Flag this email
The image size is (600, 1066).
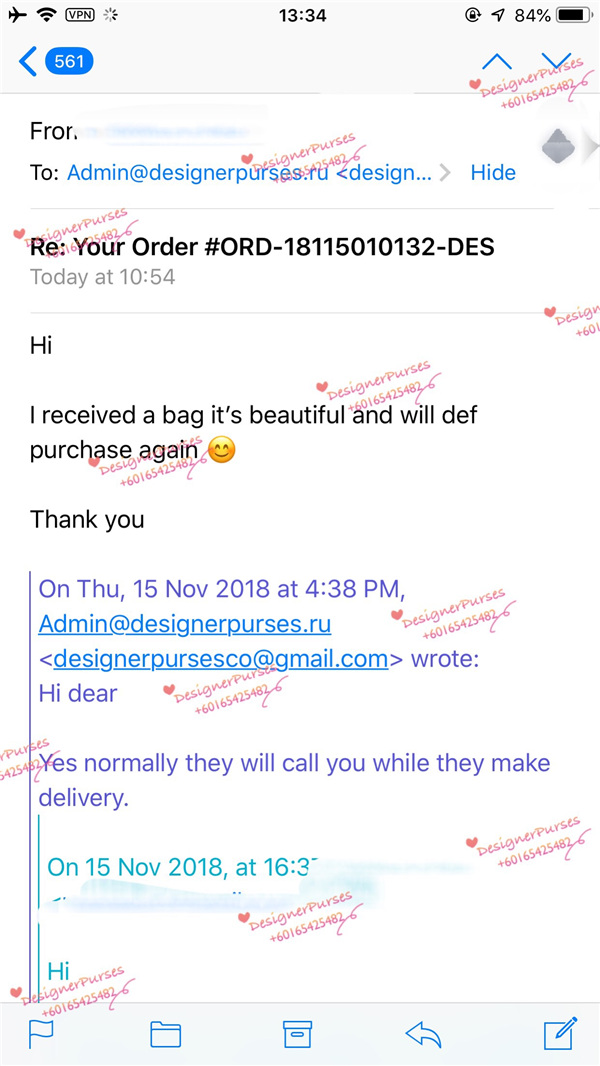click(x=41, y=1034)
